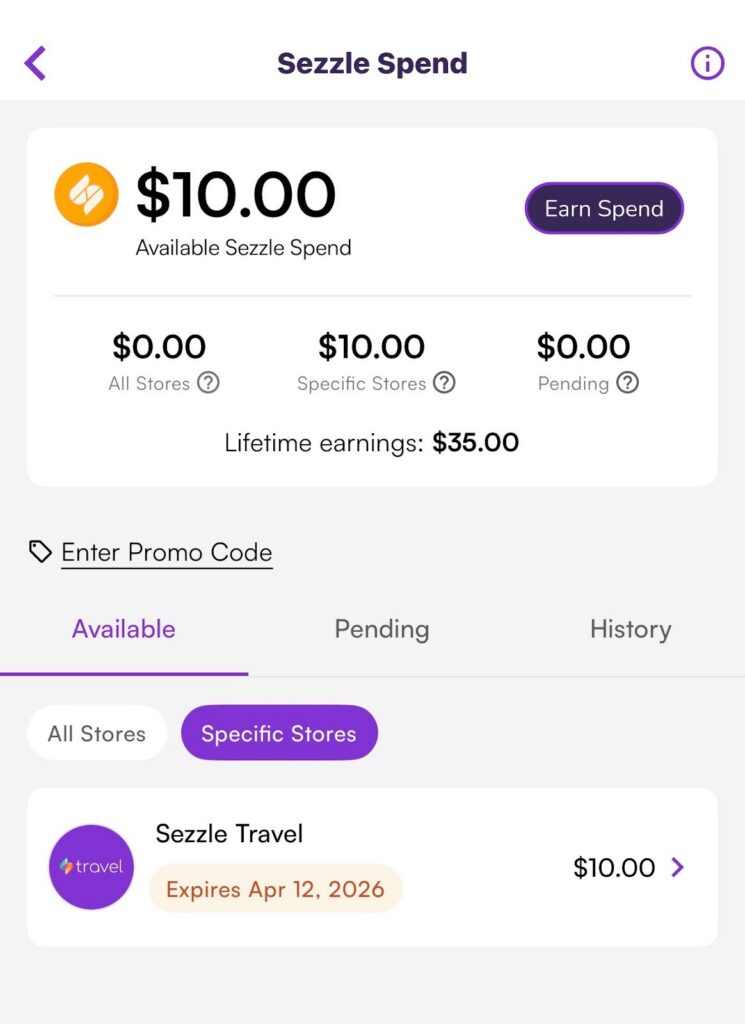The height and width of the screenshot is (1024, 745).
Task: Open help for Specific Stores balance
Action: click(446, 384)
